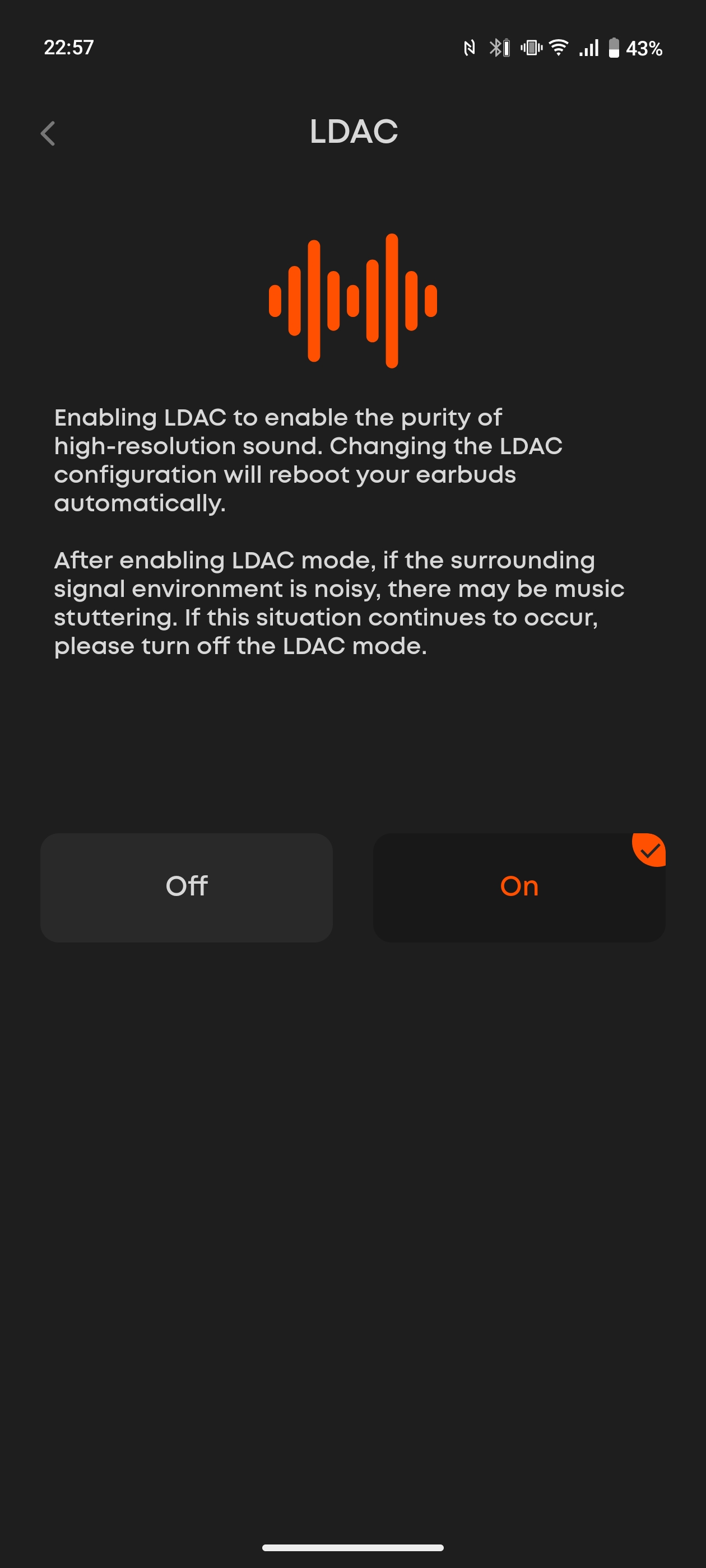Go back from the LDAC screen

[x=48, y=133]
